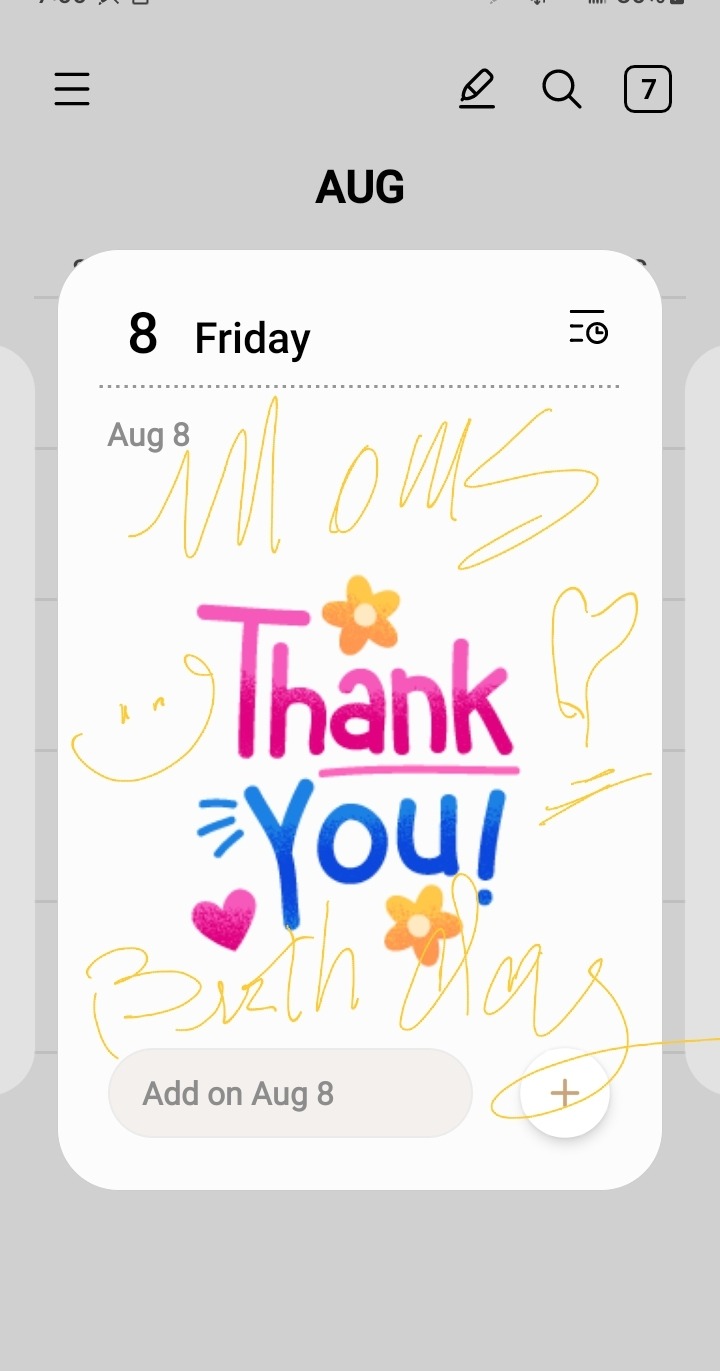Open calendar search
The width and height of the screenshot is (720, 1371).
coord(562,89)
